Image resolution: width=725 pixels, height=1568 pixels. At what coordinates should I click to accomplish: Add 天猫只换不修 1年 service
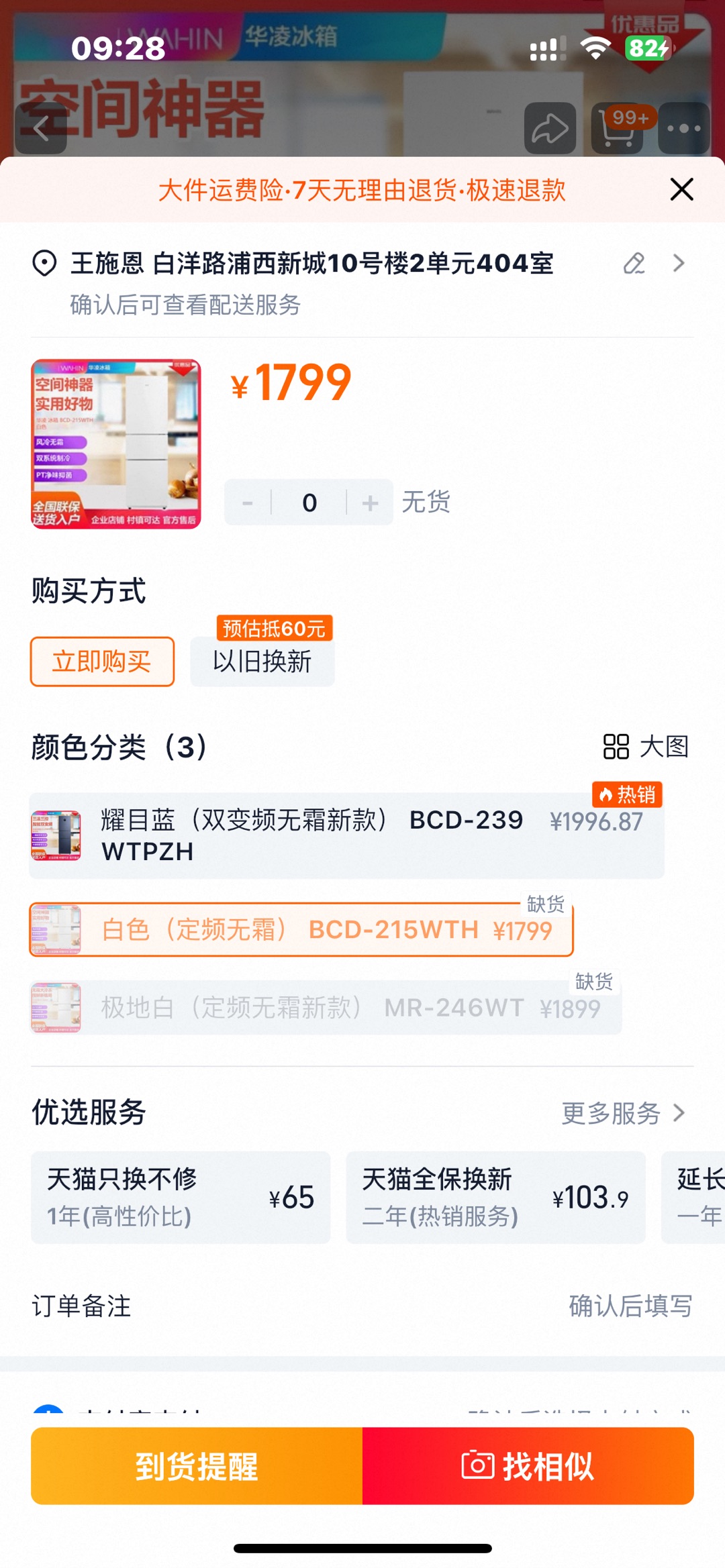pyautogui.click(x=181, y=1197)
